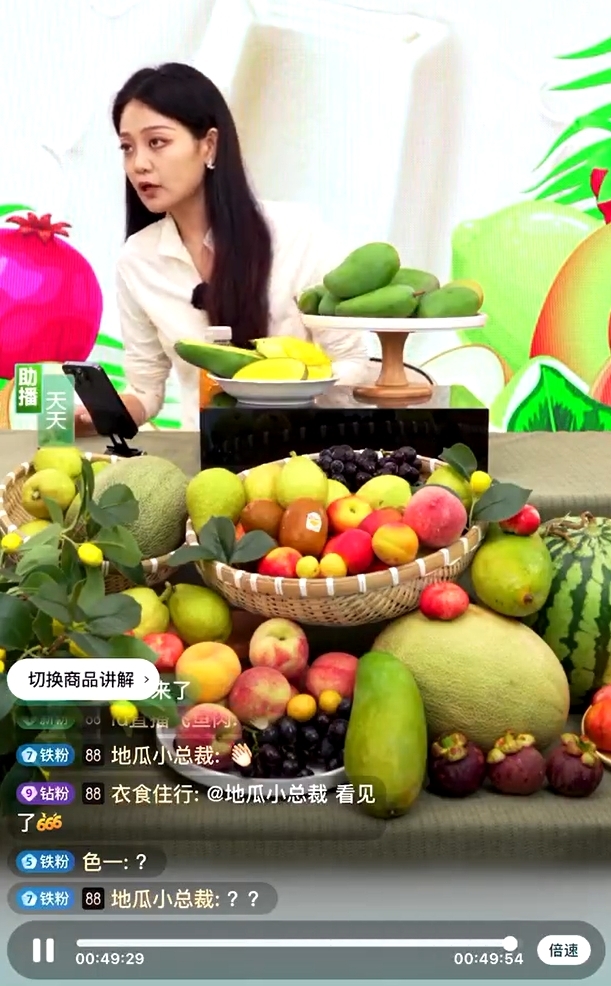611x986 pixels.
Task: Pause the livestream replay
Action: coord(43,949)
